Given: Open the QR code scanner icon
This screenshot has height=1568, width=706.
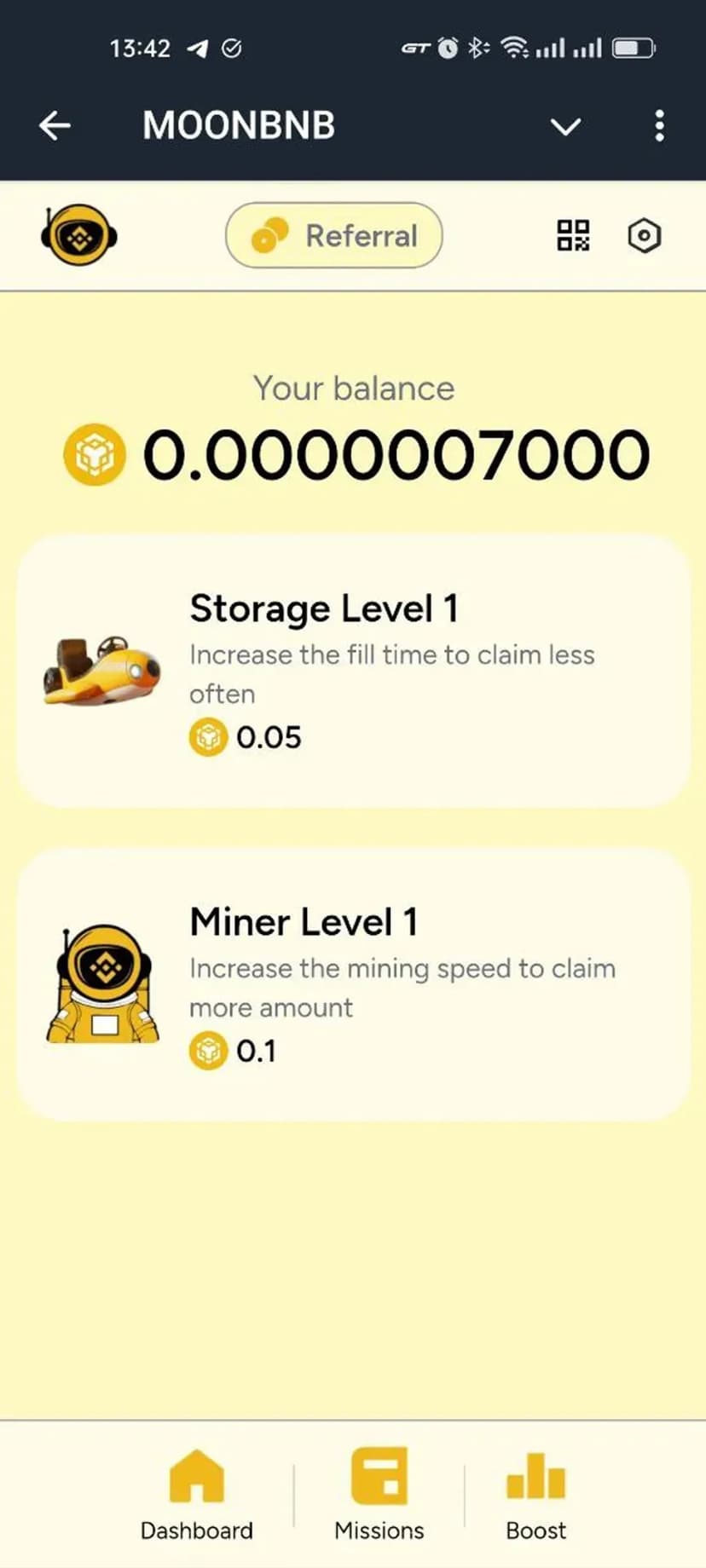Looking at the screenshot, I should [573, 236].
